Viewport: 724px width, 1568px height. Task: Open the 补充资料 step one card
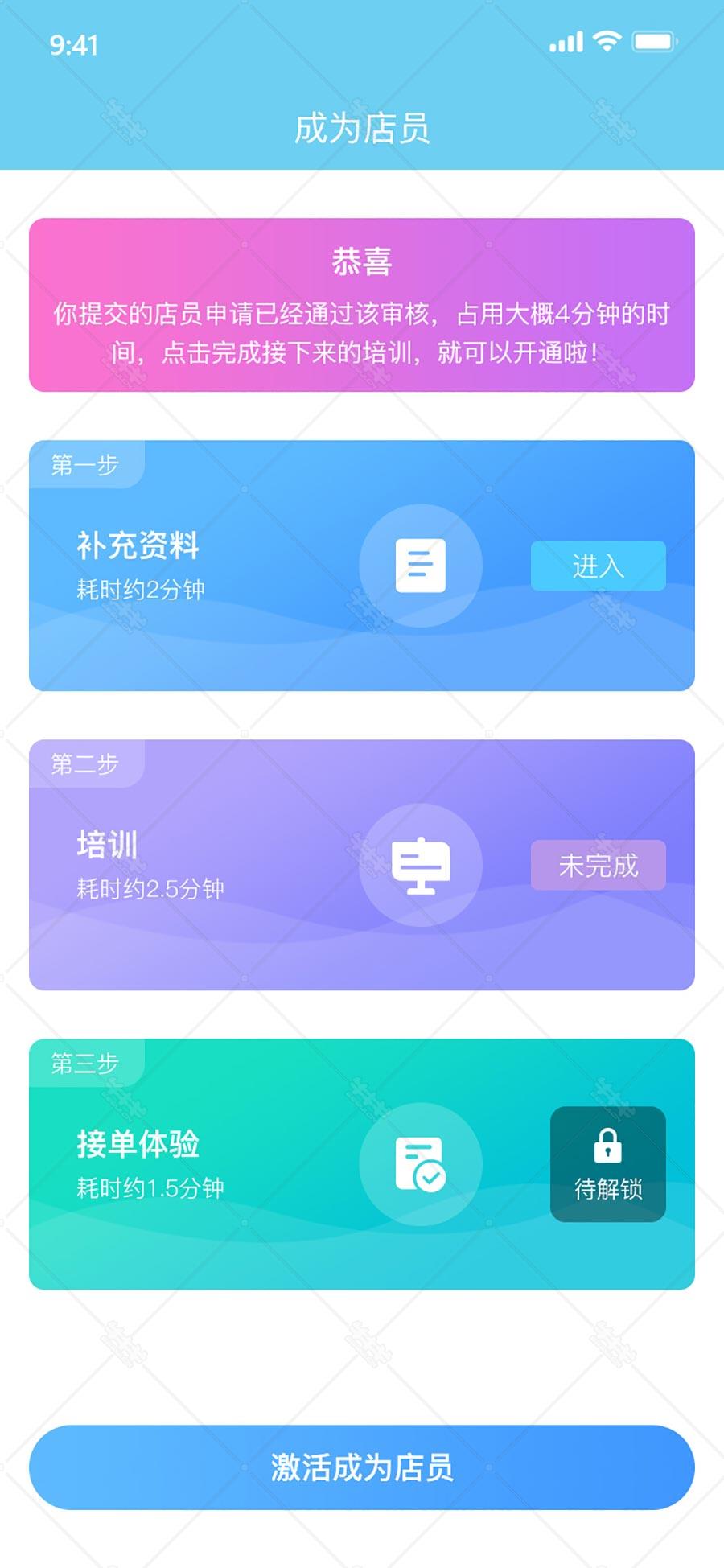coord(362,566)
